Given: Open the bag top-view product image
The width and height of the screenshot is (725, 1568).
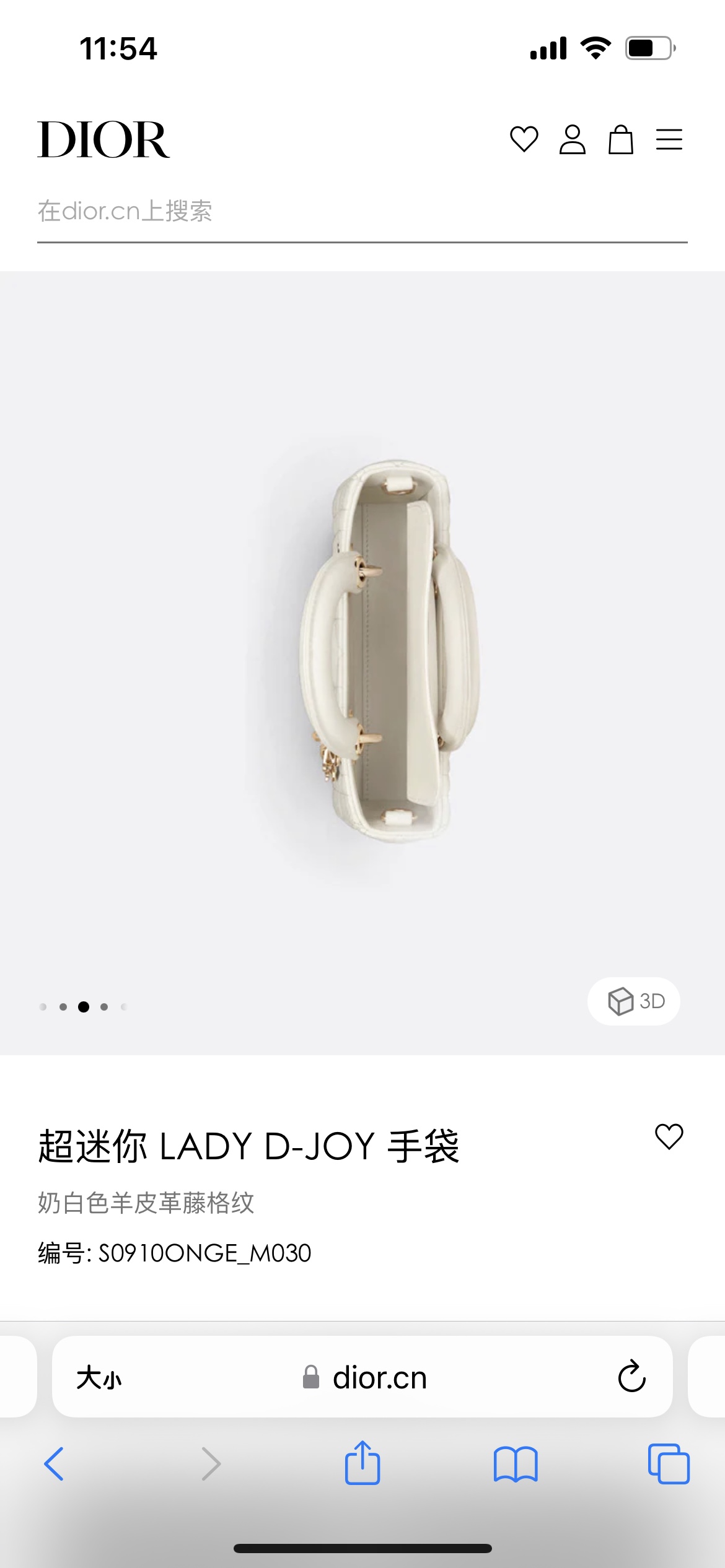Looking at the screenshot, I should pos(389,650).
